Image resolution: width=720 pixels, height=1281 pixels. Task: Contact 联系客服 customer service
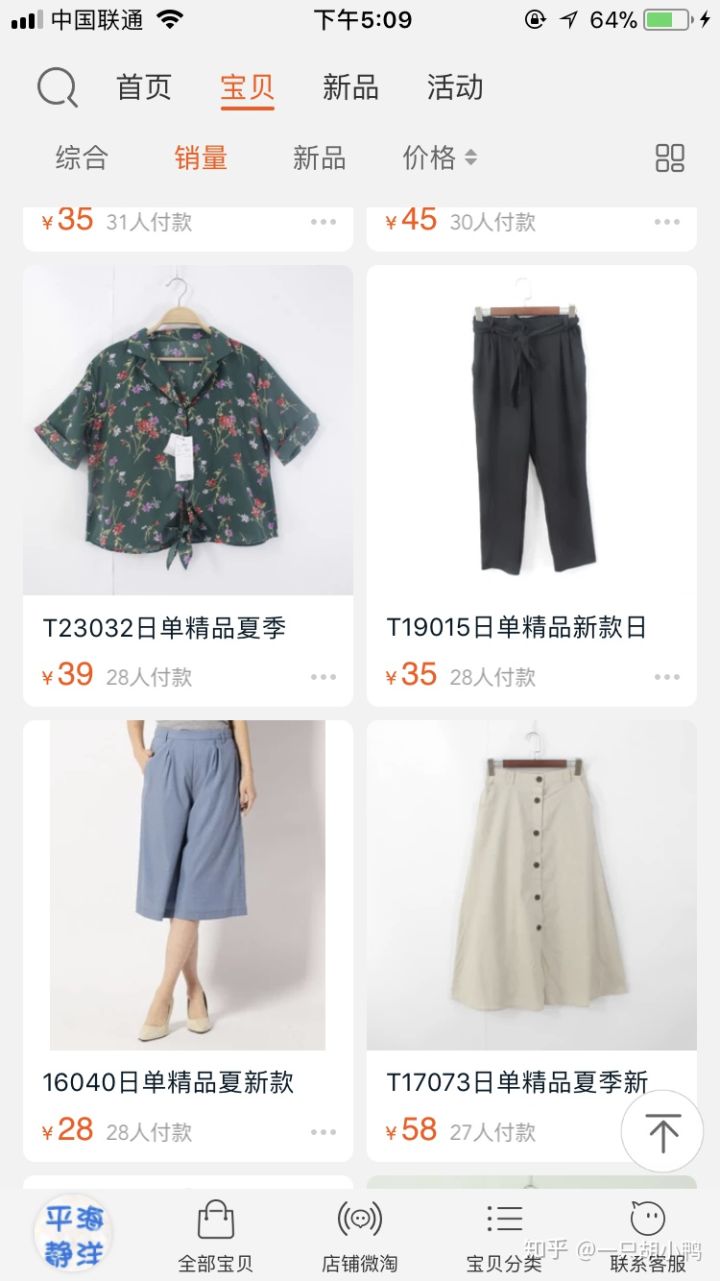[648, 1235]
